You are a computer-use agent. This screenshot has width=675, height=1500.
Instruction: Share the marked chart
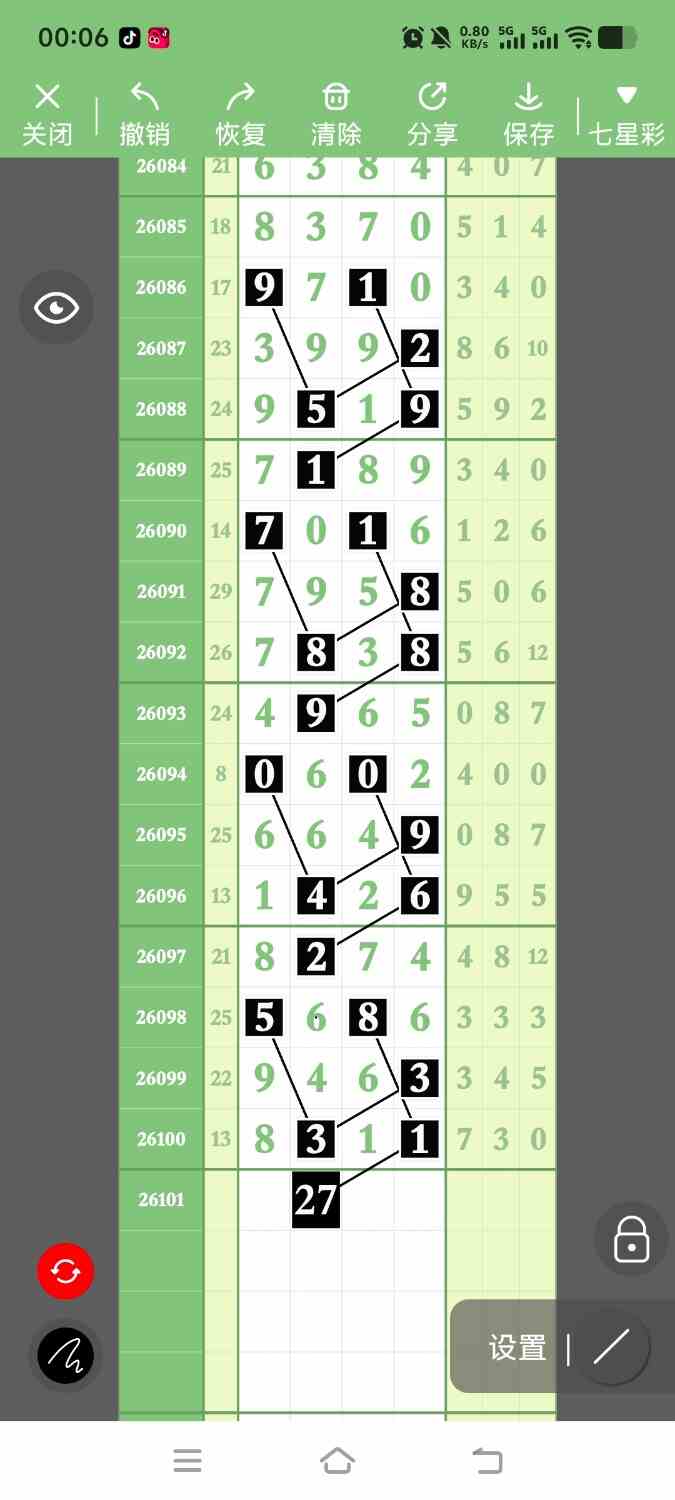tap(432, 114)
